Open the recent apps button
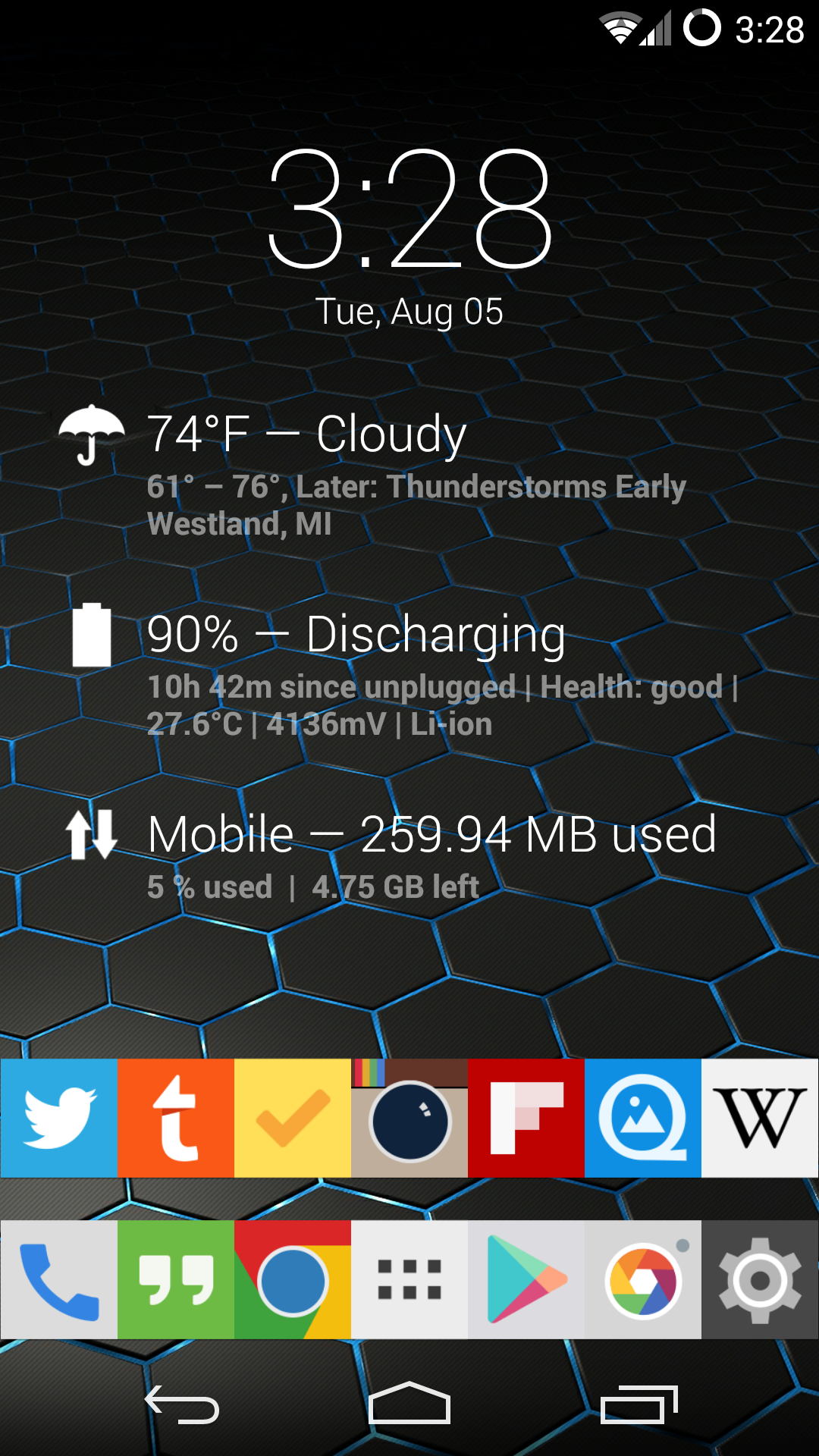The height and width of the screenshot is (1456, 819). pos(639,1405)
